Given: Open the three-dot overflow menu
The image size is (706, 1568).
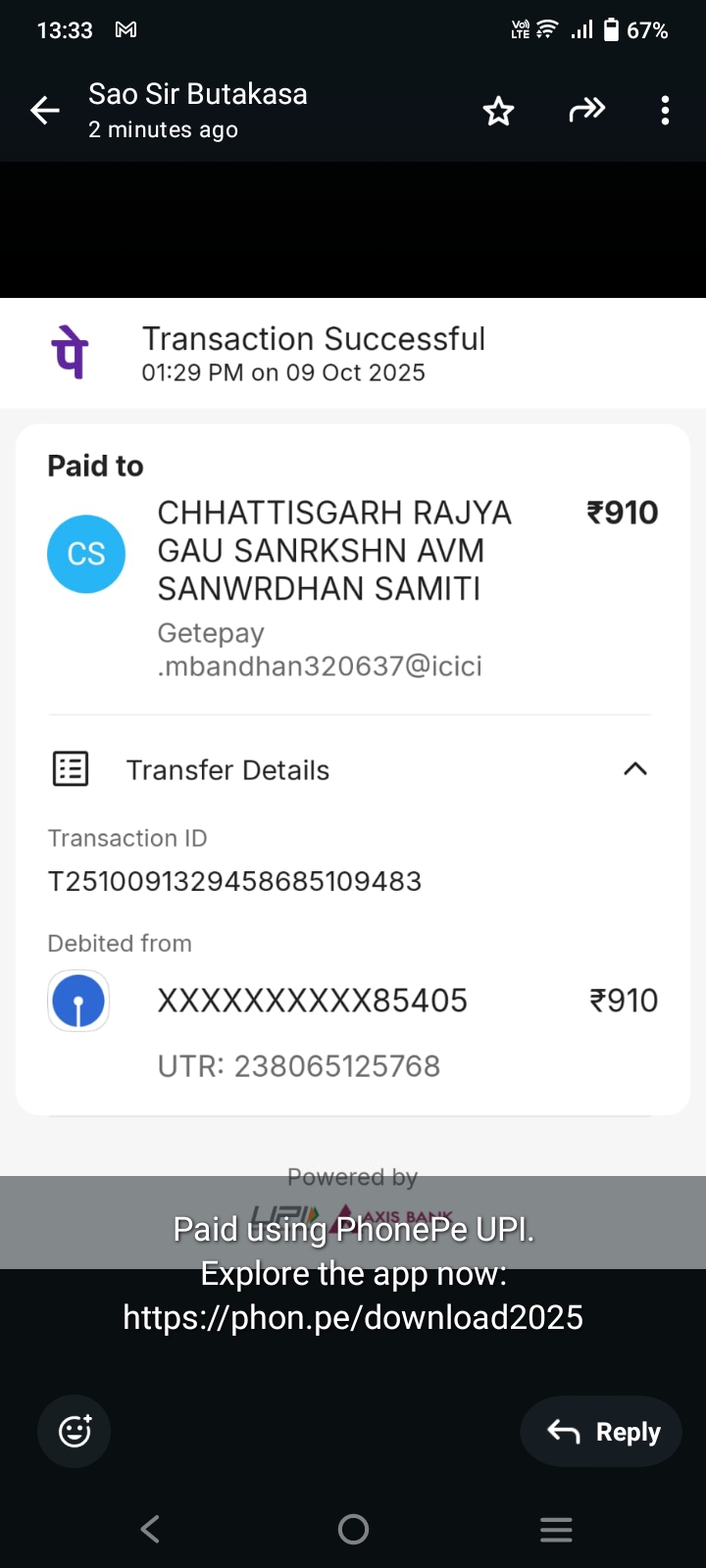Looking at the screenshot, I should (x=665, y=111).
